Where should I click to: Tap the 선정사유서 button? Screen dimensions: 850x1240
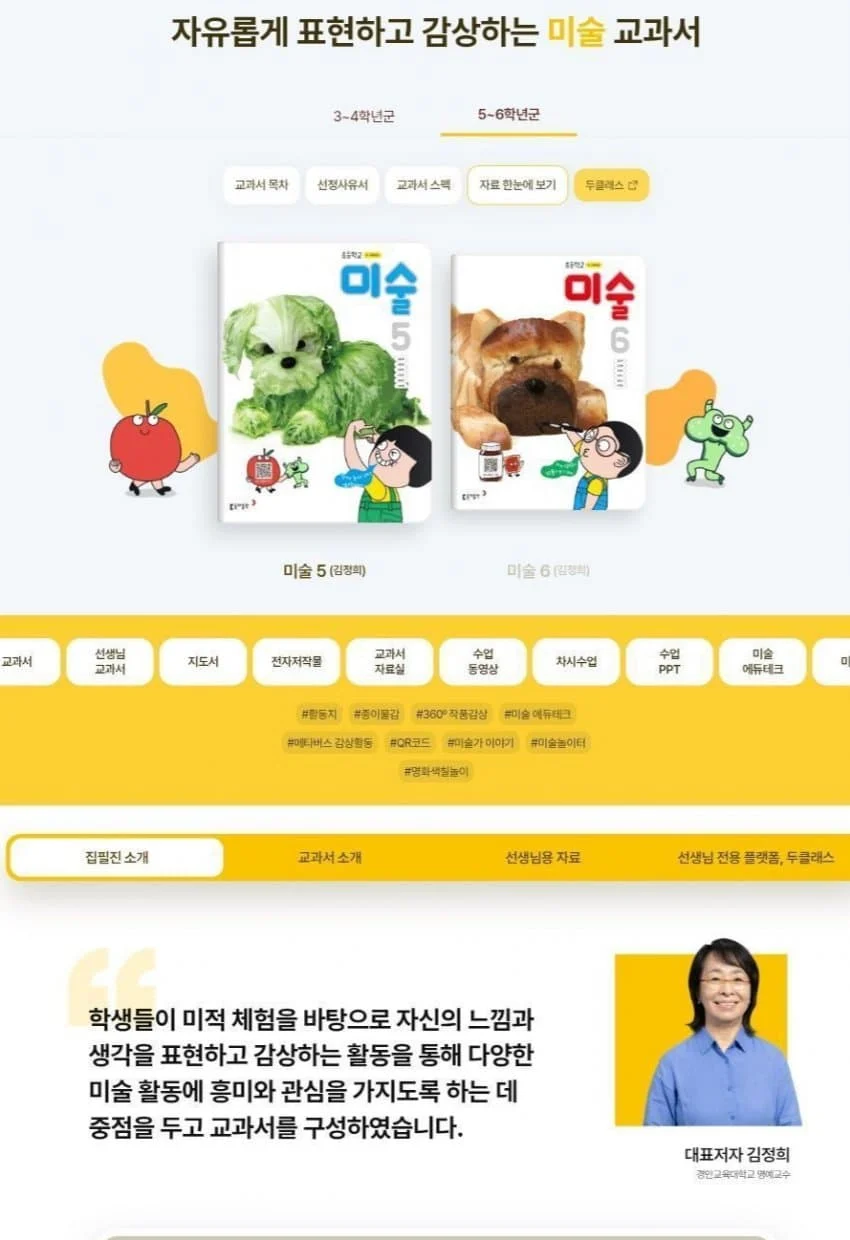(342, 185)
